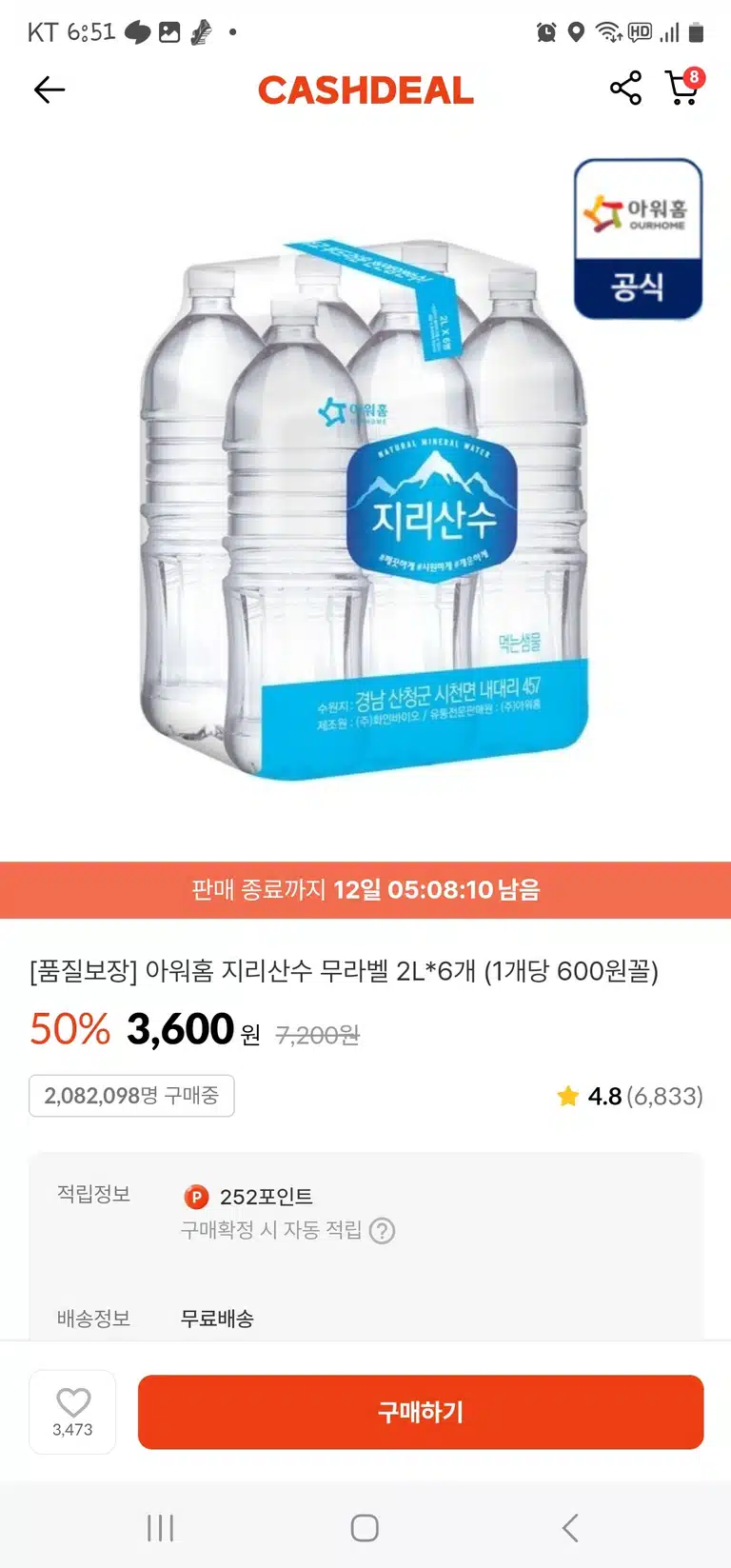This screenshot has height=1568, width=731.
Task: Share this product
Action: [625, 89]
